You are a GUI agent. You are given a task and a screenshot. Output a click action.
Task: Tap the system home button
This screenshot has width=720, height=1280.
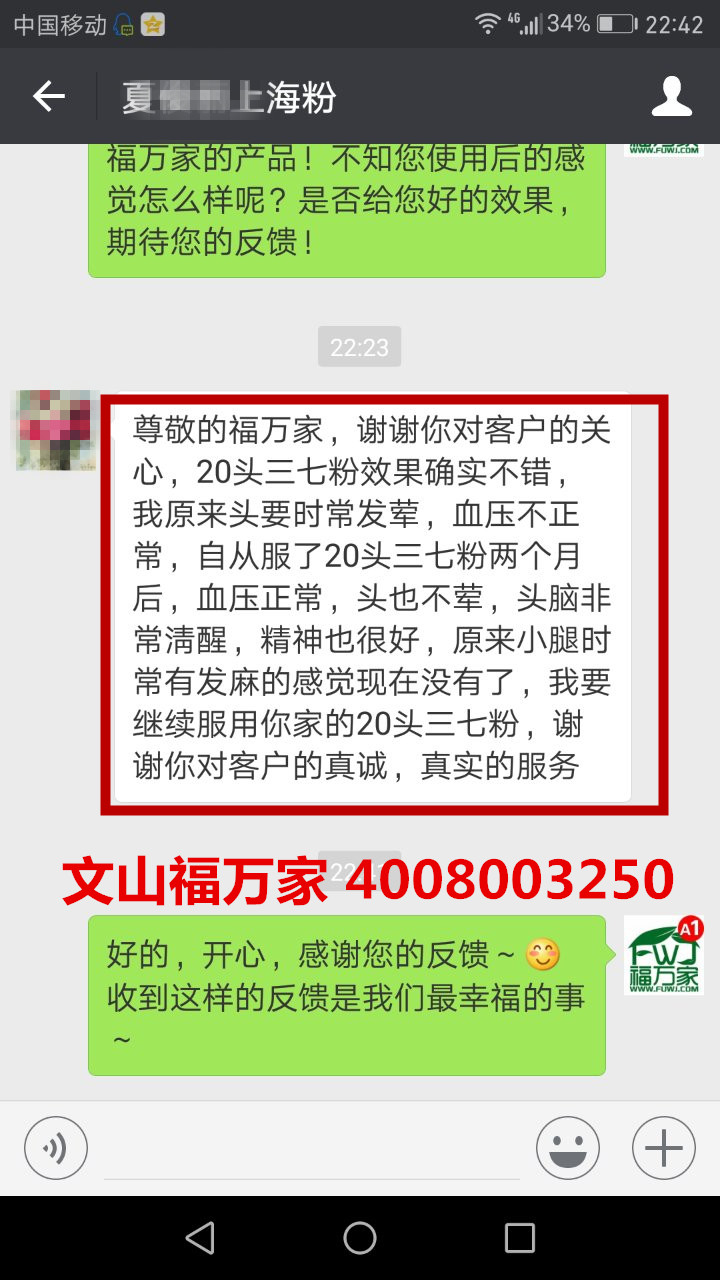(x=360, y=1238)
